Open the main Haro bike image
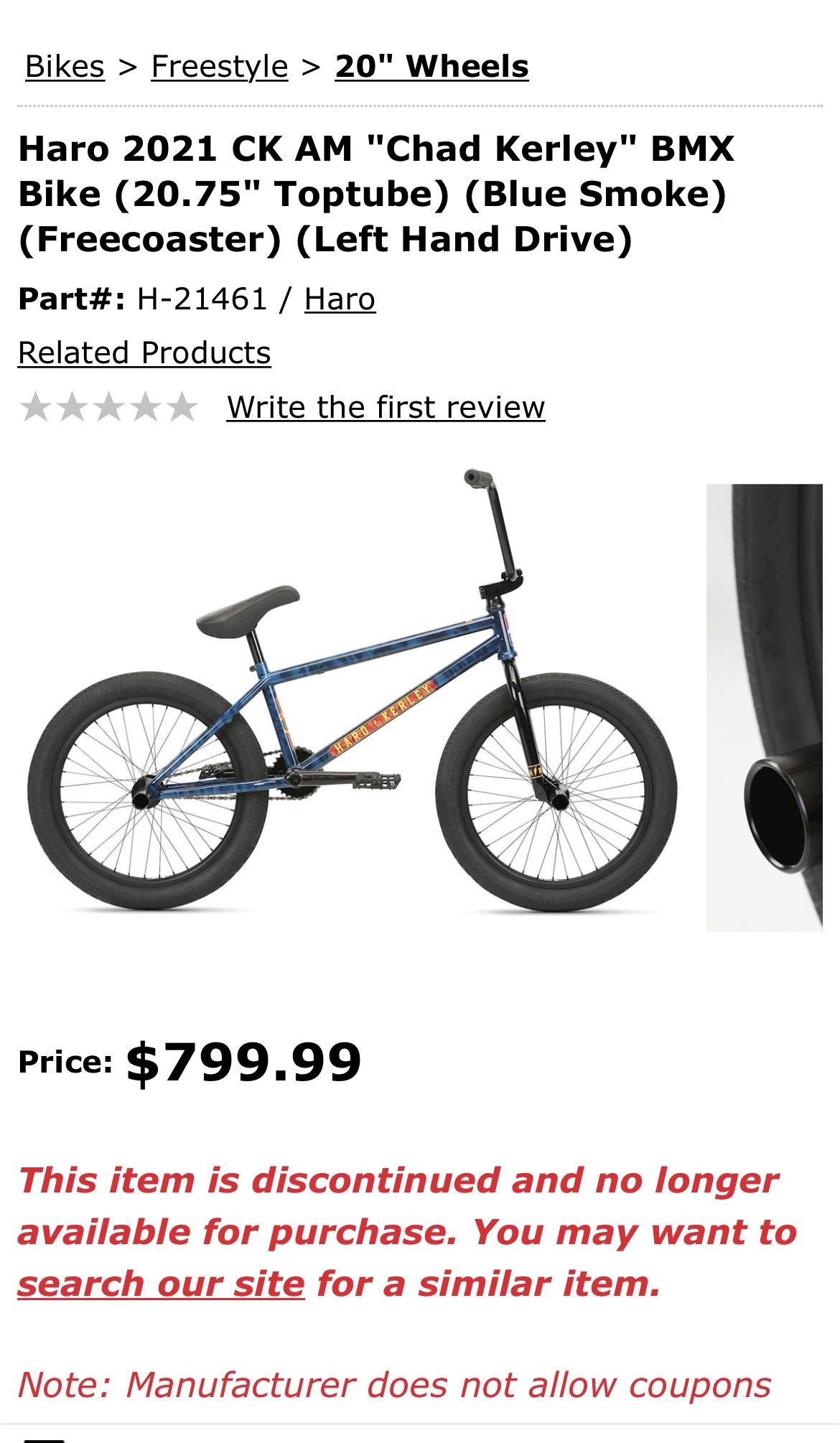 (x=352, y=691)
